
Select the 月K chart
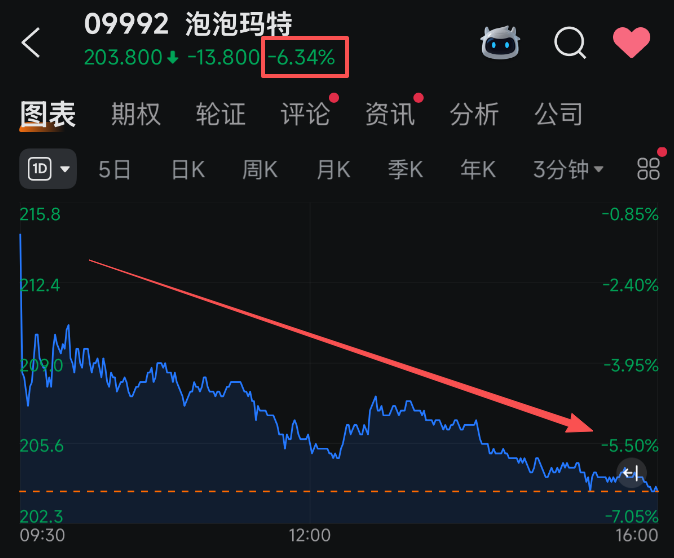coord(333,170)
